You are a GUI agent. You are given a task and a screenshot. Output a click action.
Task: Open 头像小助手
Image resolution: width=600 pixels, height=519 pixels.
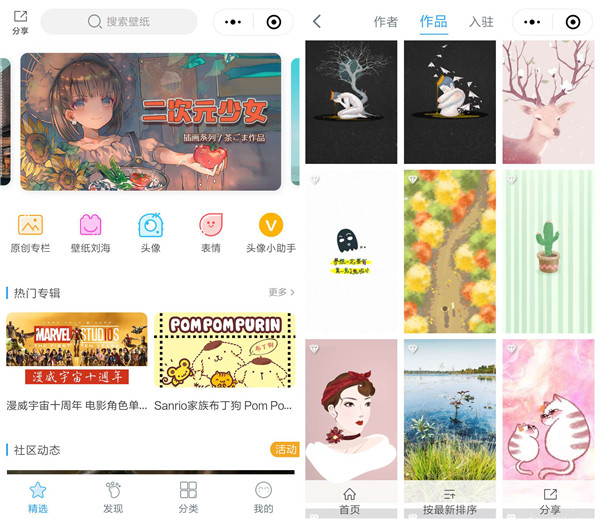point(270,232)
